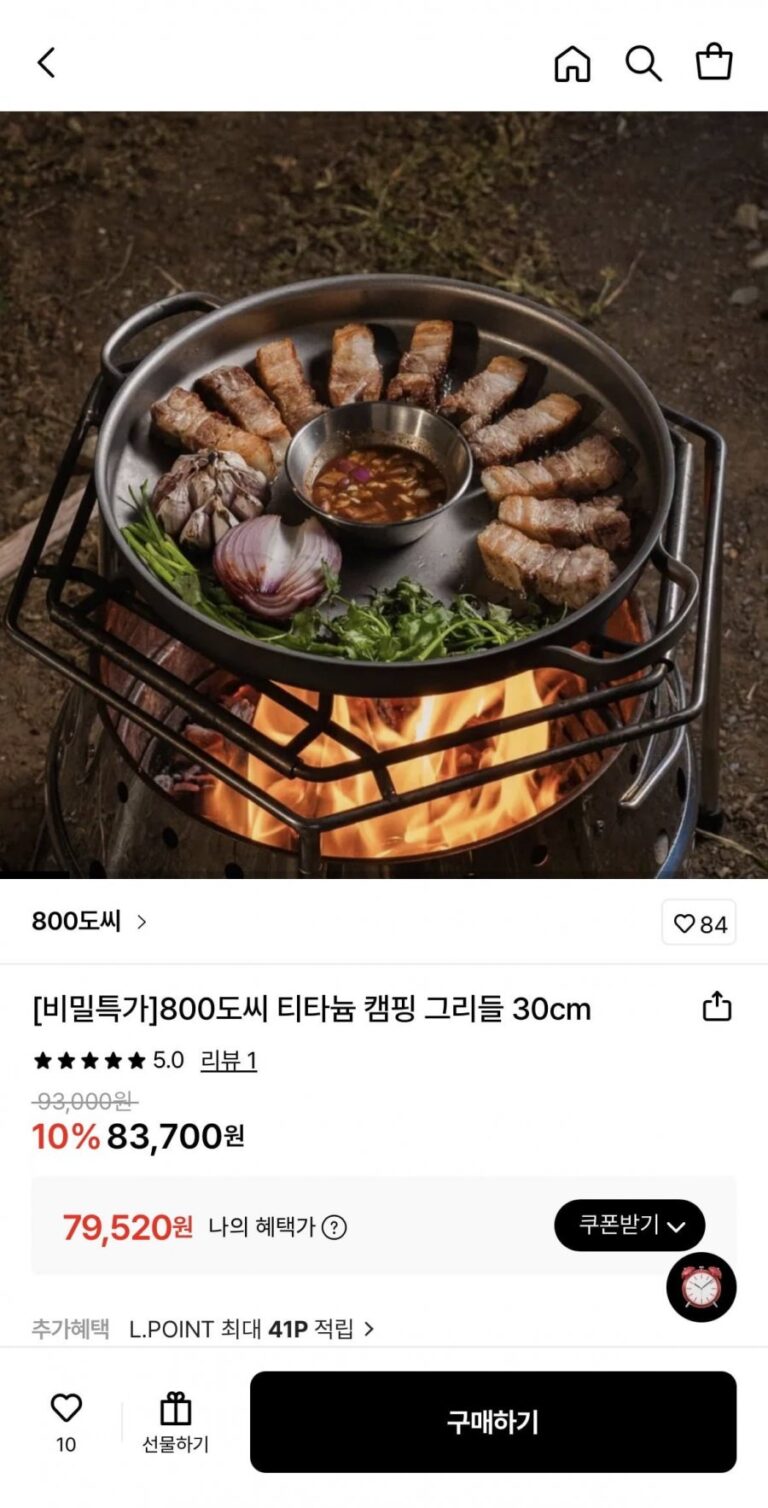Tap the 쿠폰받기 coupon button

click(x=629, y=1225)
